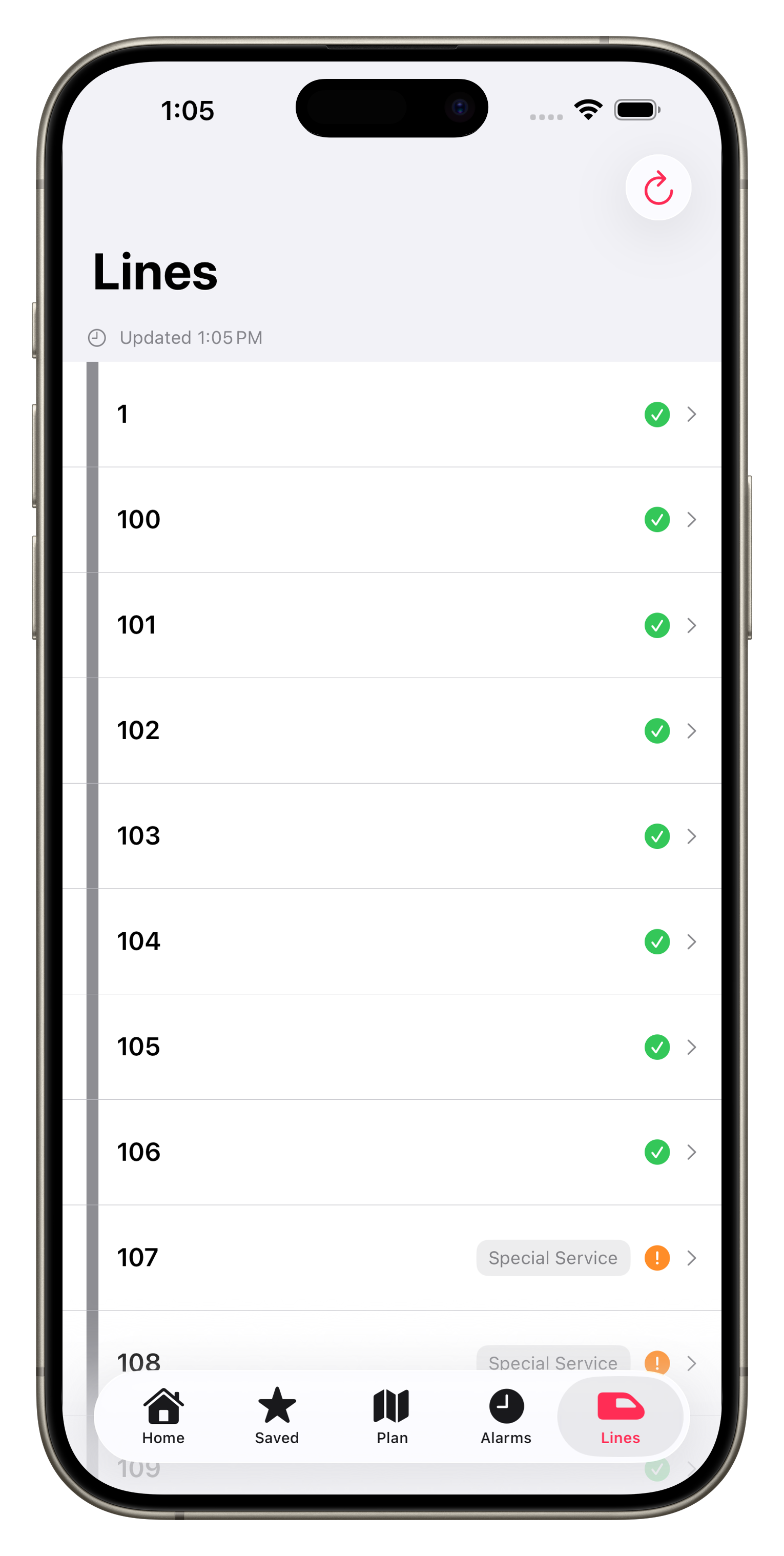Refresh the lines status
Screen dimensions: 784x1556
(658, 188)
